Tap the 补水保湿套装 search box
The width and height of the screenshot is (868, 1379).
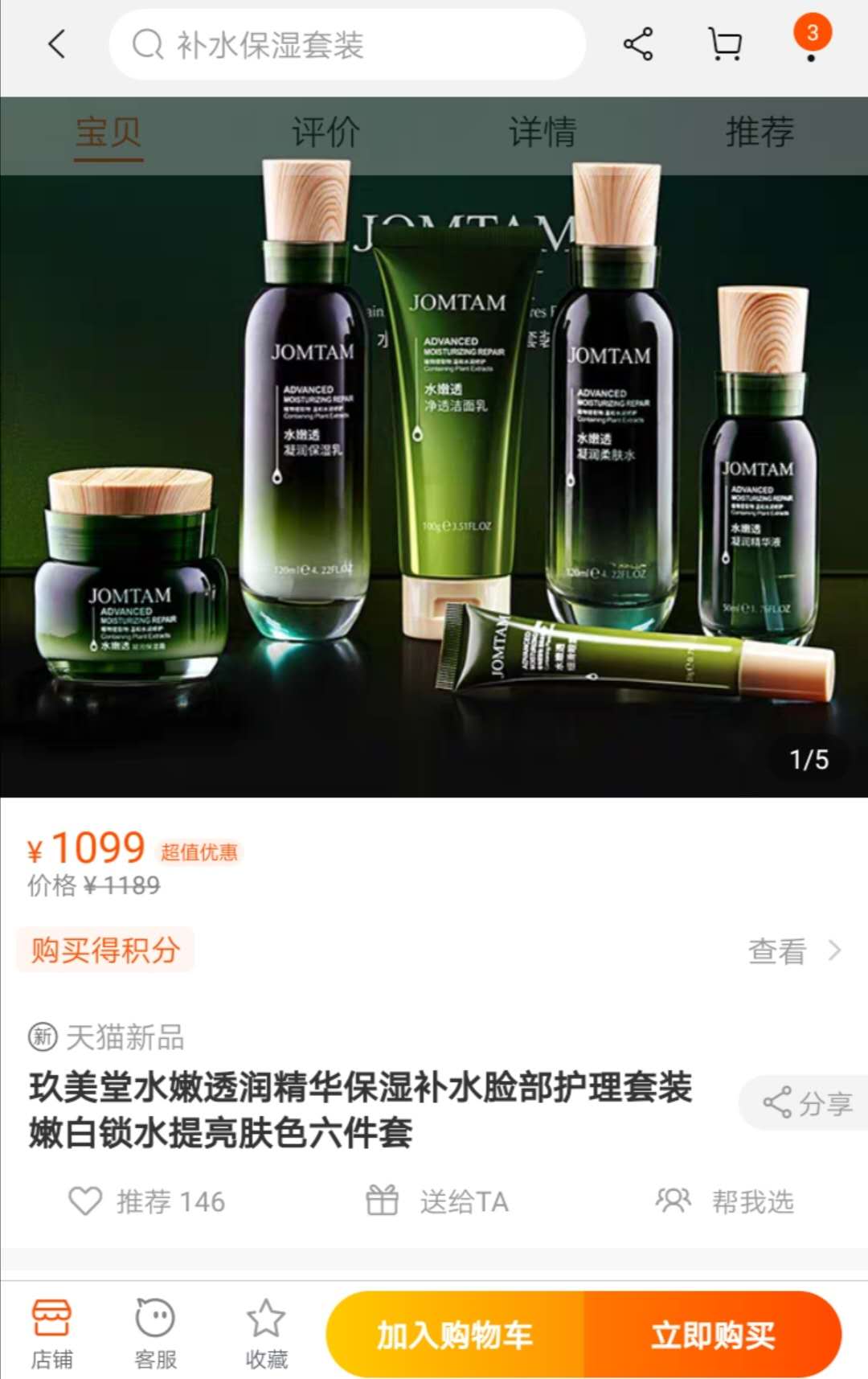346,45
